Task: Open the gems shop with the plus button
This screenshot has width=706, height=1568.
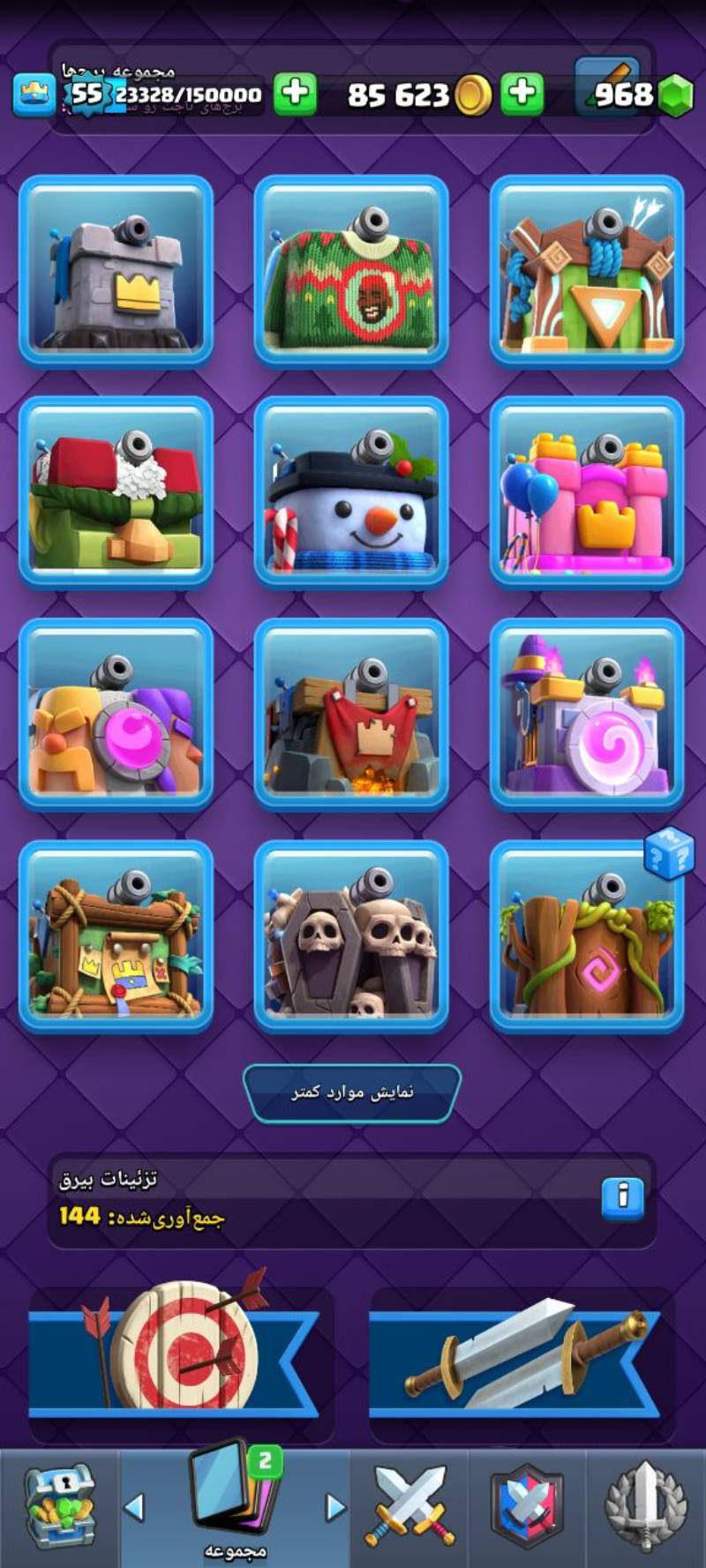Action: coord(522,94)
